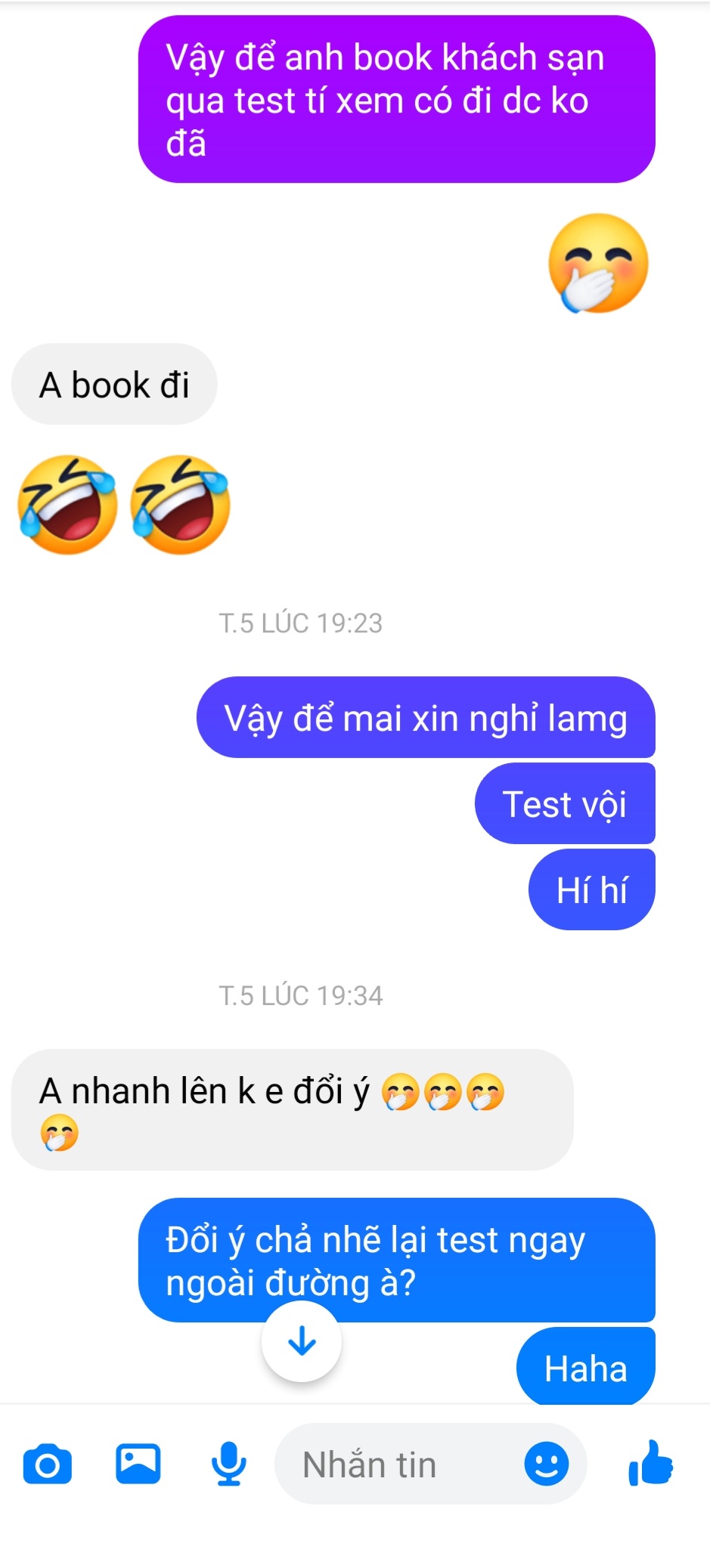Jump to latest messages with down arrow

tap(302, 1341)
